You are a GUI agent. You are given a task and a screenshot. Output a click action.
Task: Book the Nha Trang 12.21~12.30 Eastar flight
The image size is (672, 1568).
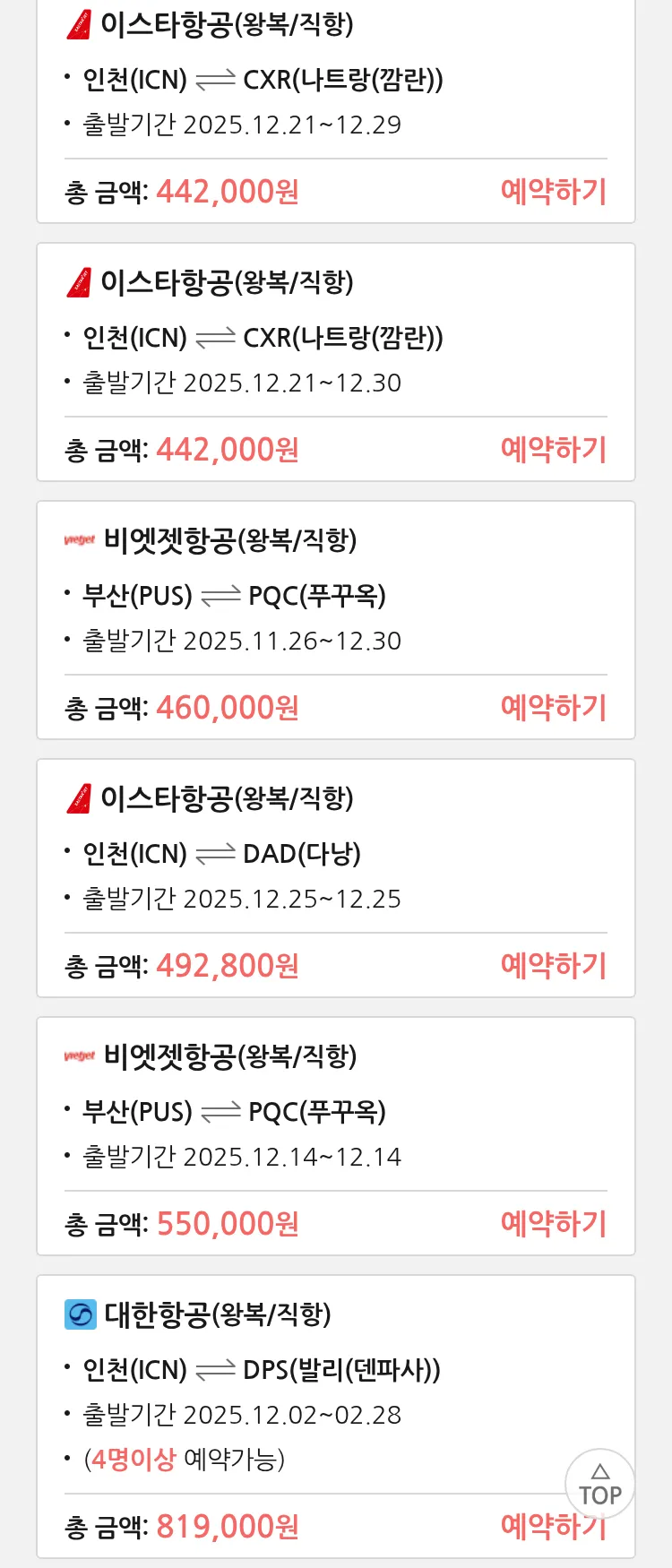(553, 450)
